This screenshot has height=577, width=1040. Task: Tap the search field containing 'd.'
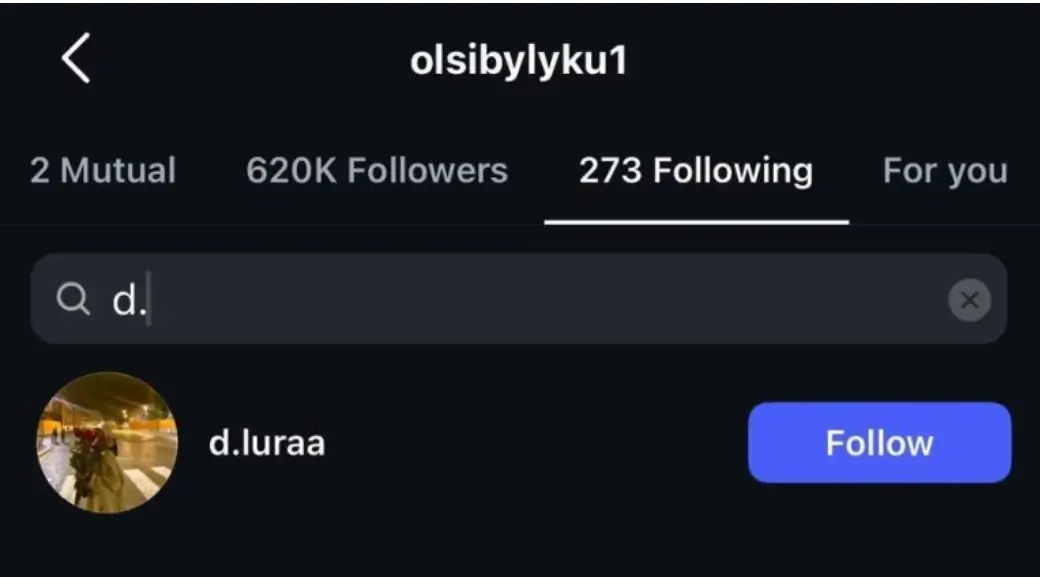coord(500,299)
